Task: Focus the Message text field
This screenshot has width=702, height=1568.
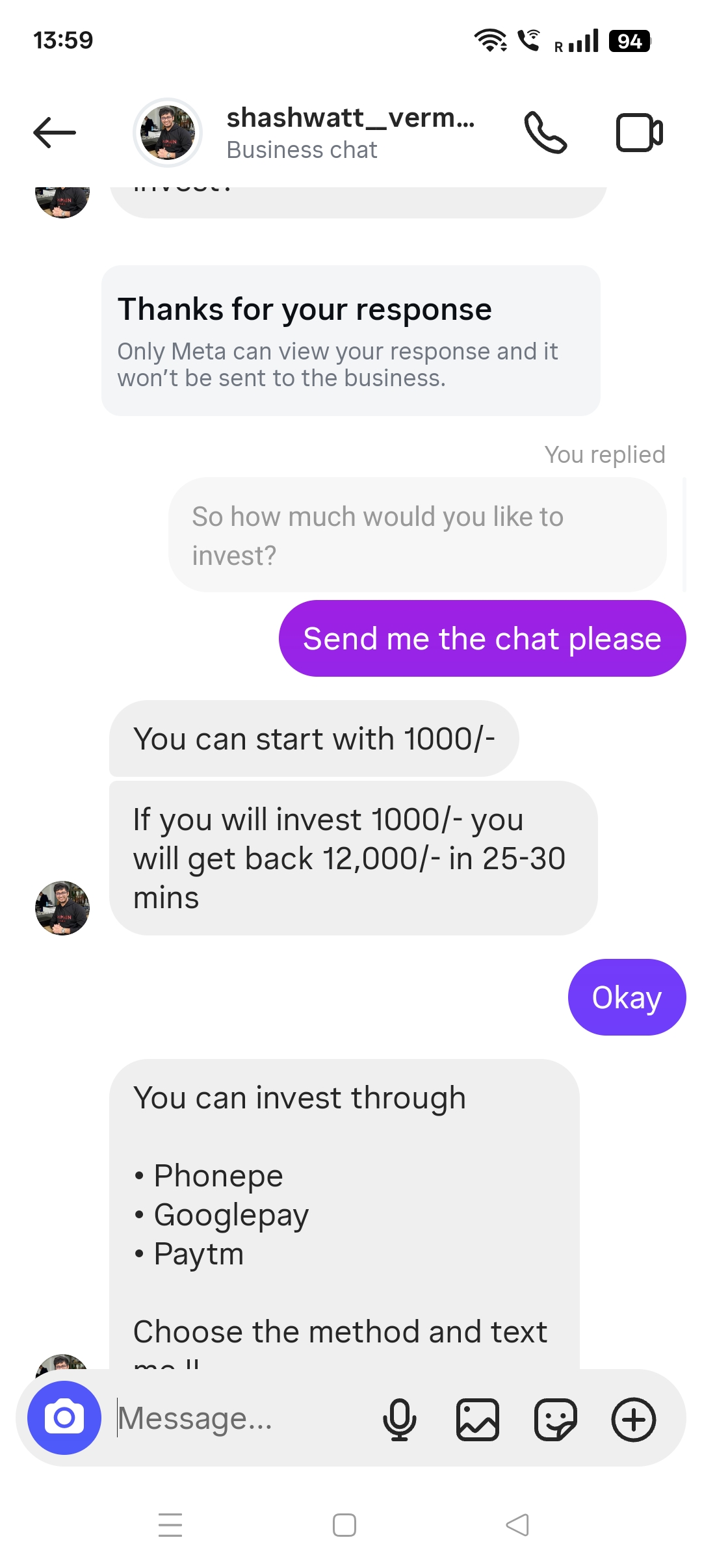Action: click(240, 1418)
